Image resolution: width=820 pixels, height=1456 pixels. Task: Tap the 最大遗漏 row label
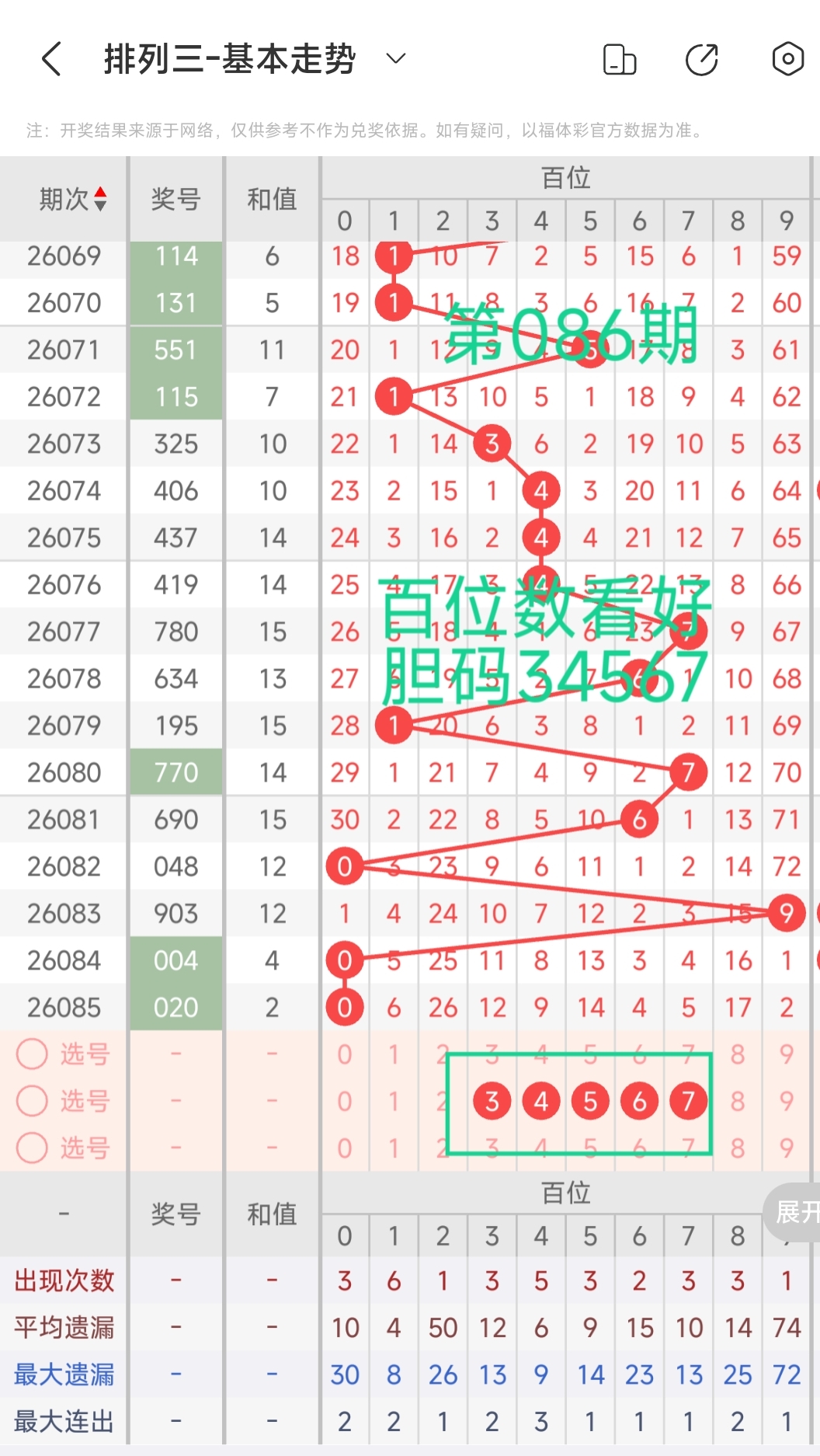[x=64, y=1374]
